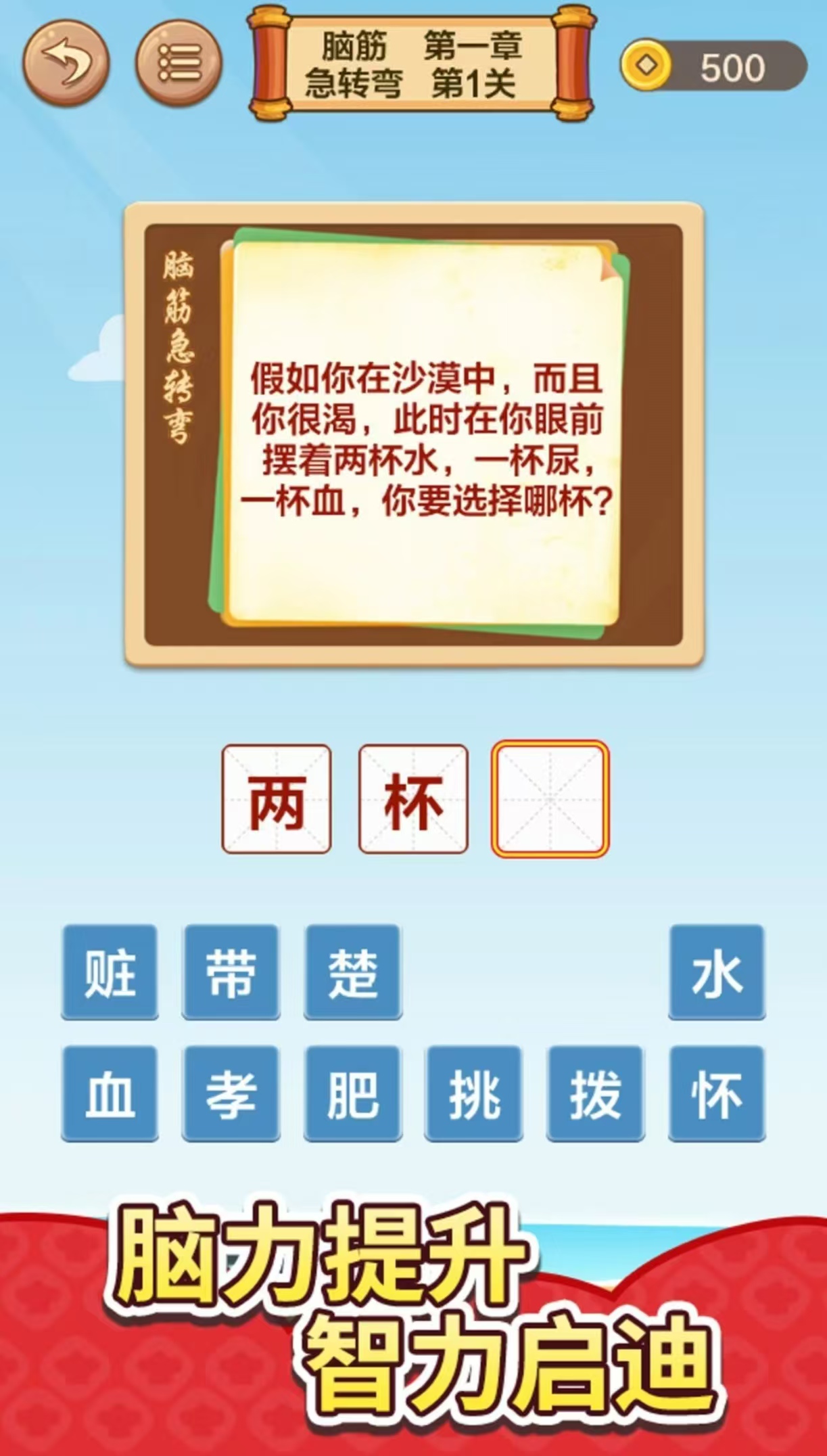
Task: Tap the 带 character tile
Action: pyautogui.click(x=231, y=972)
